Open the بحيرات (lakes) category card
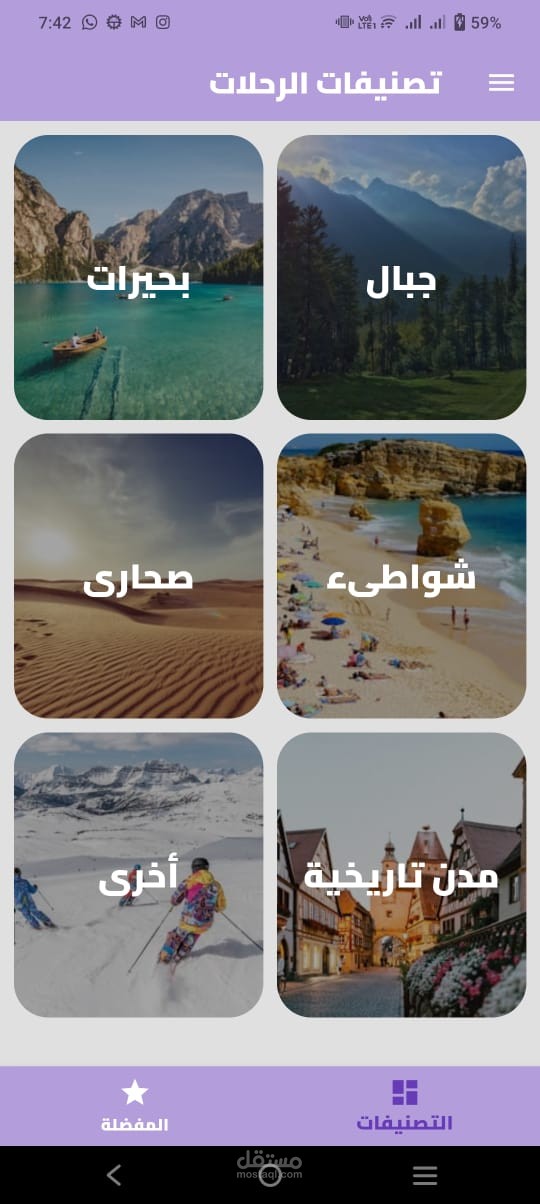Screen dimensions: 540x1204 139,278
